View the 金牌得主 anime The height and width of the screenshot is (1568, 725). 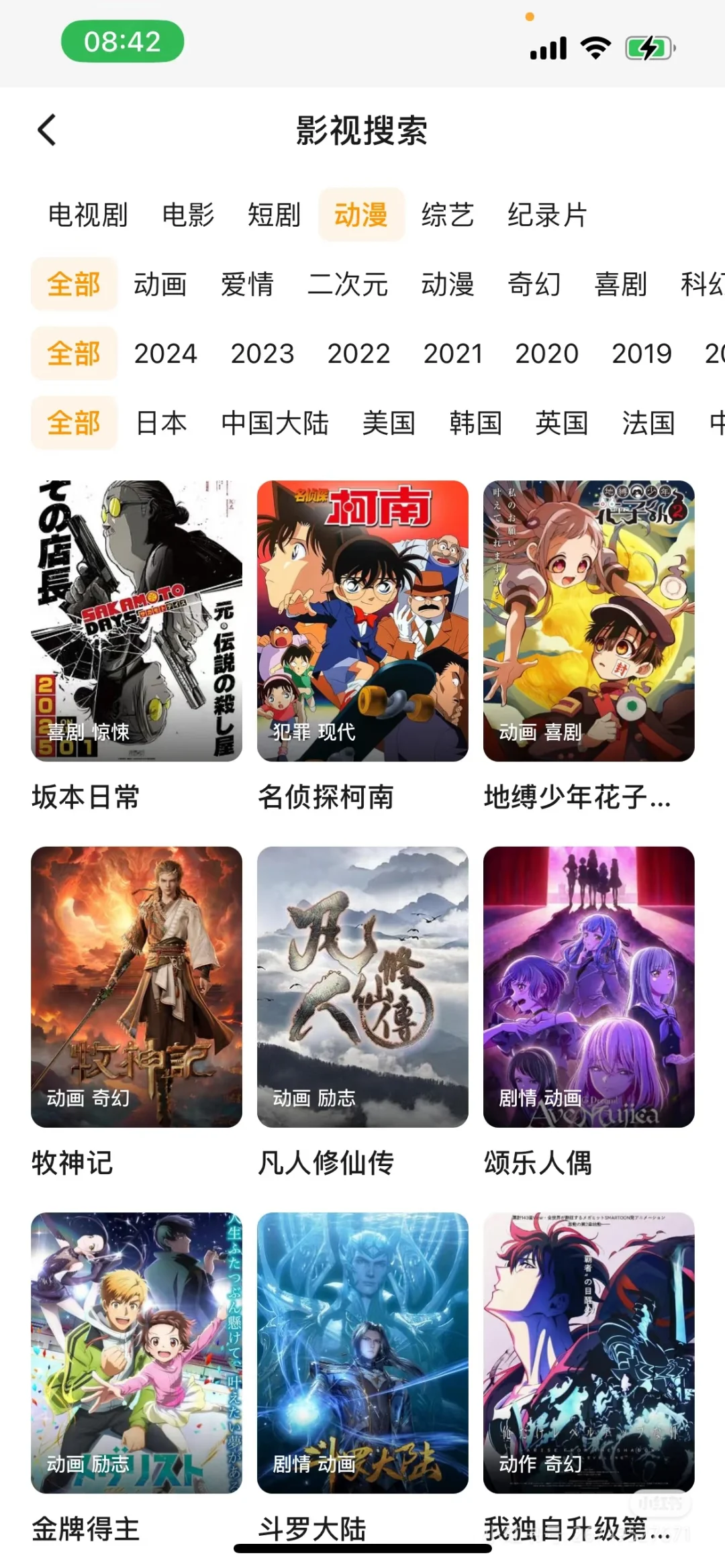[136, 1352]
